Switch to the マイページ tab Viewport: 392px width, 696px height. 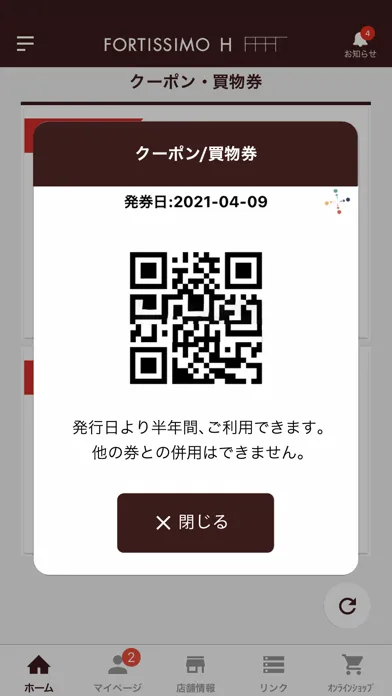point(118,672)
